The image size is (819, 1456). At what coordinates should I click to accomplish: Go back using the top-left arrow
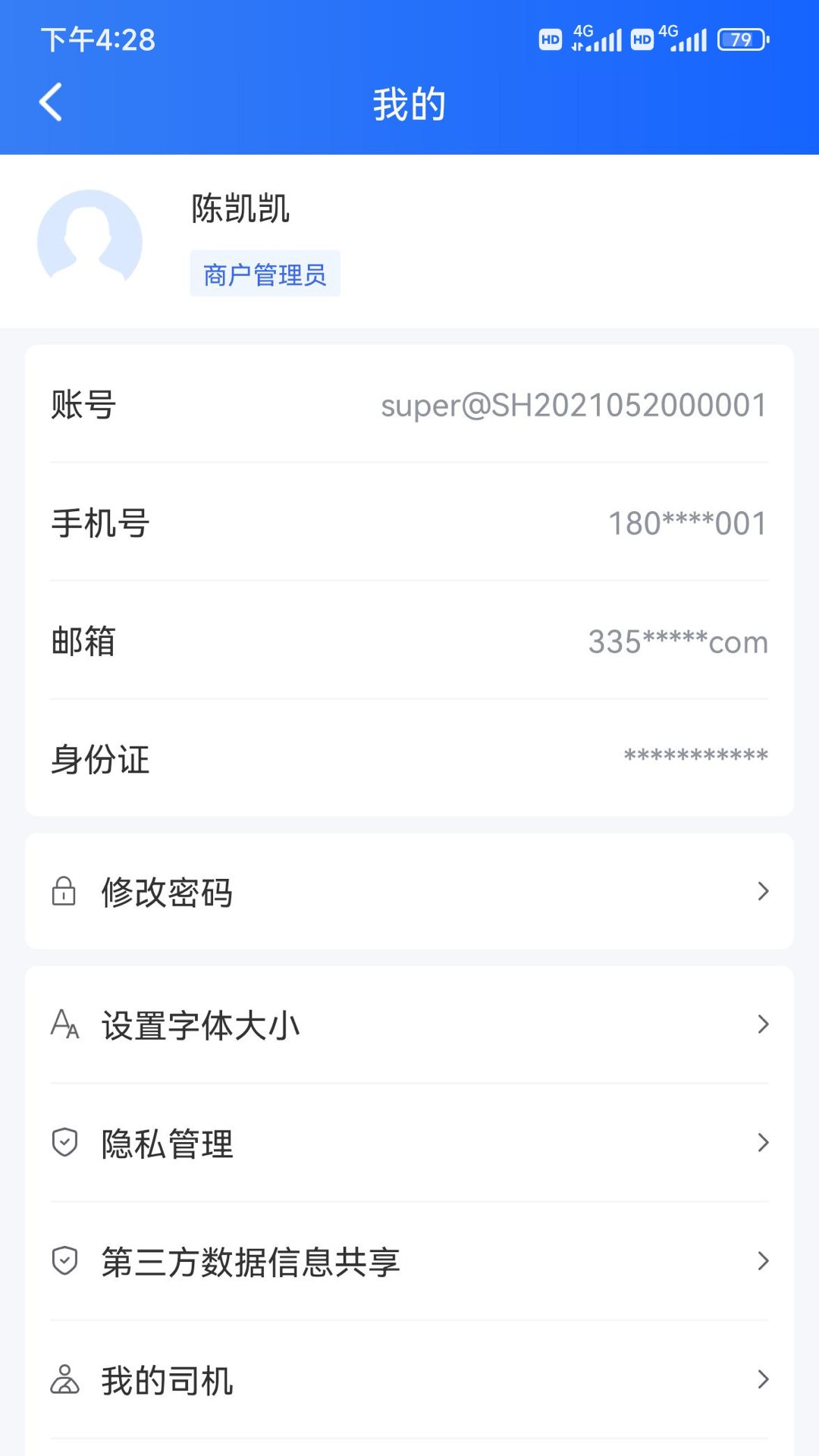[51, 102]
